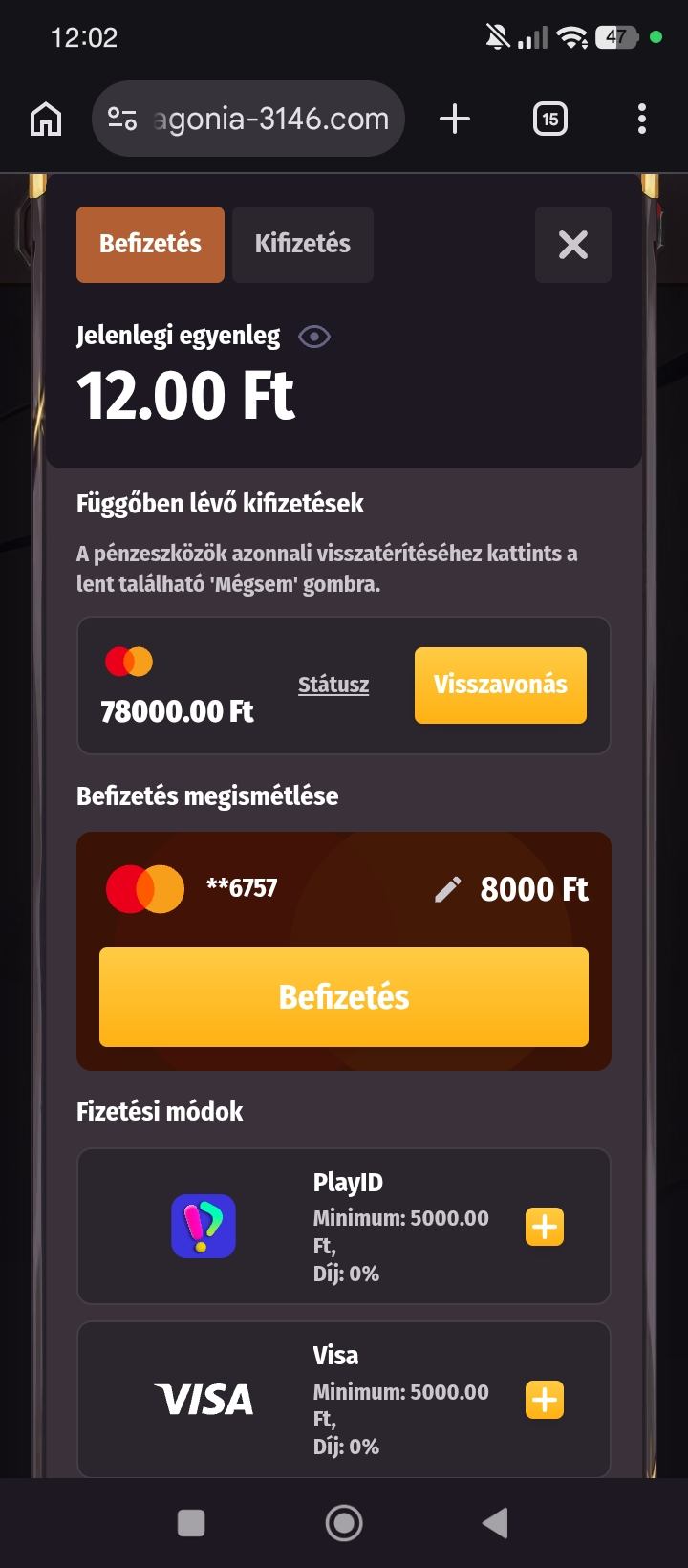Open the browser overflow menu
The width and height of the screenshot is (688, 1568).
coord(641,119)
